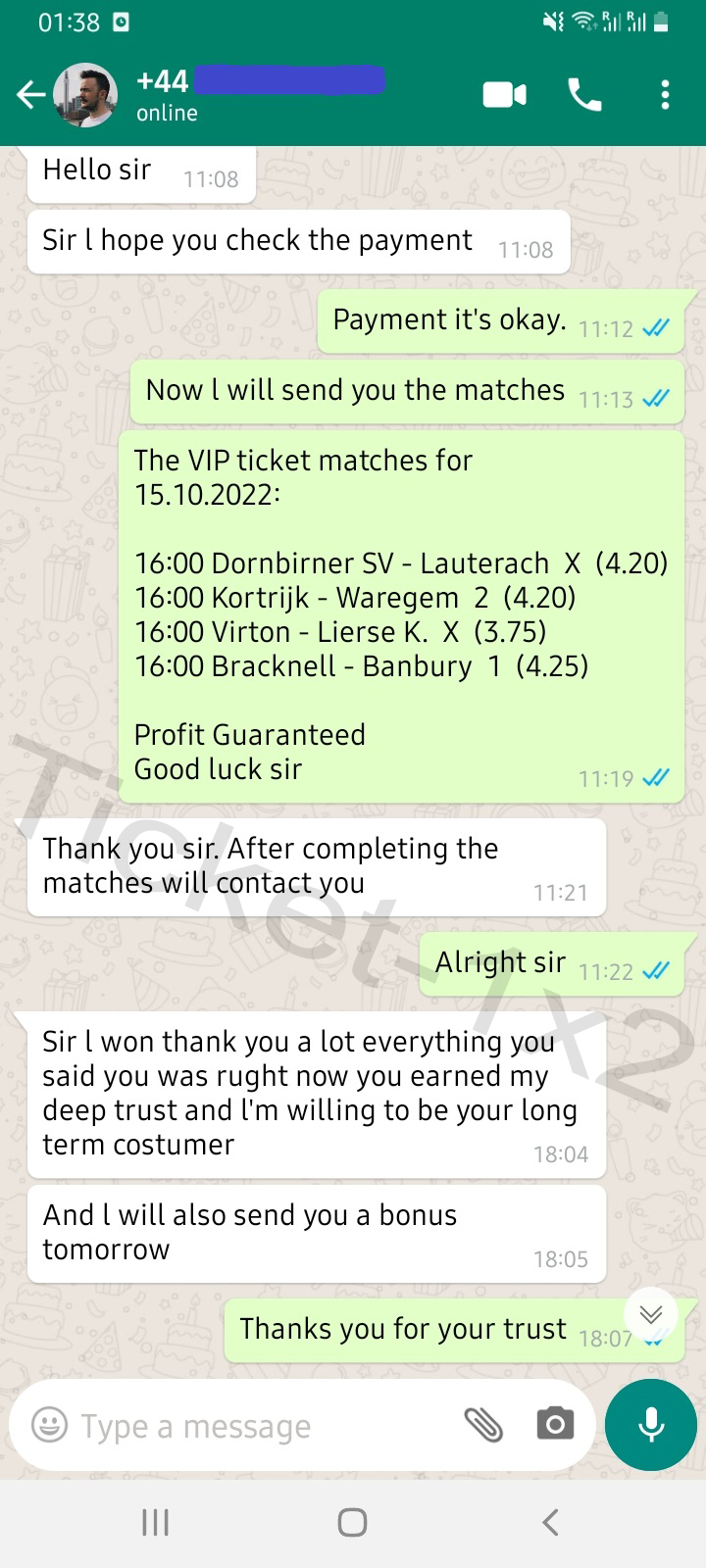Record a voice message with the microphone
The height and width of the screenshot is (1568, 706).
(x=651, y=1425)
